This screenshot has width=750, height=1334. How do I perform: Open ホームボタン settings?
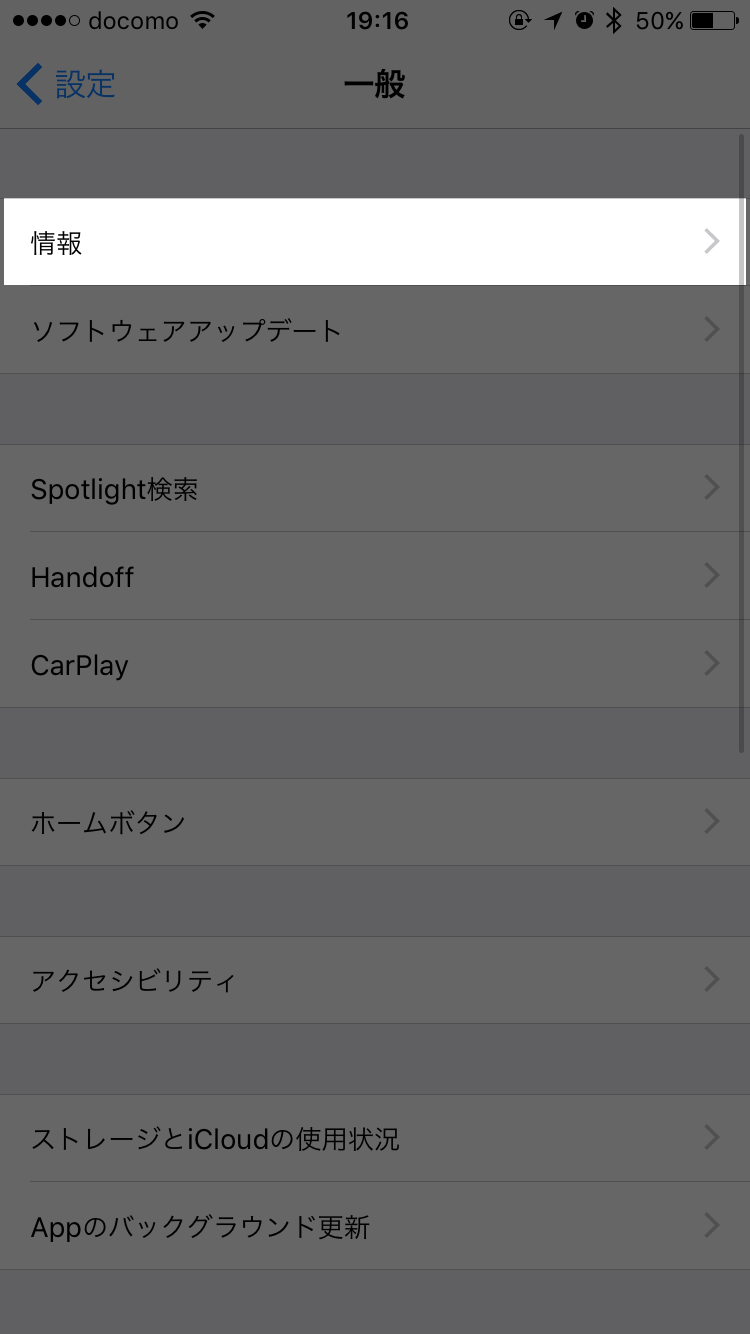[375, 822]
